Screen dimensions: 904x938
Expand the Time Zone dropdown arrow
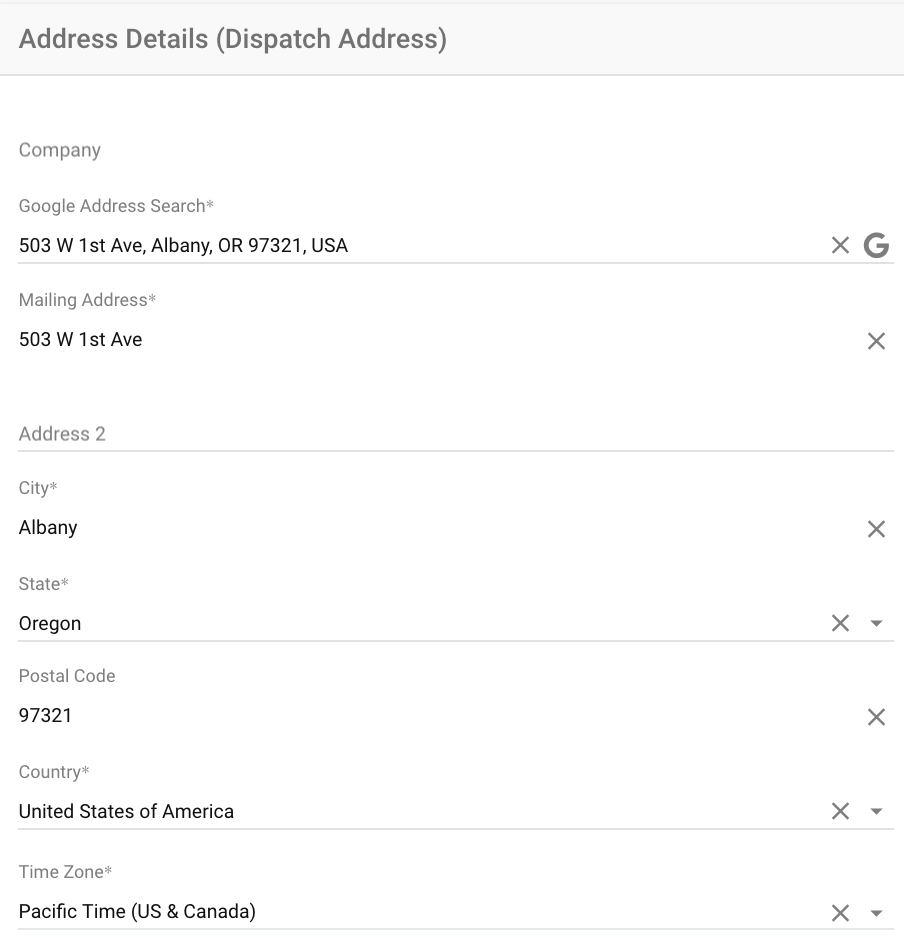point(876,912)
